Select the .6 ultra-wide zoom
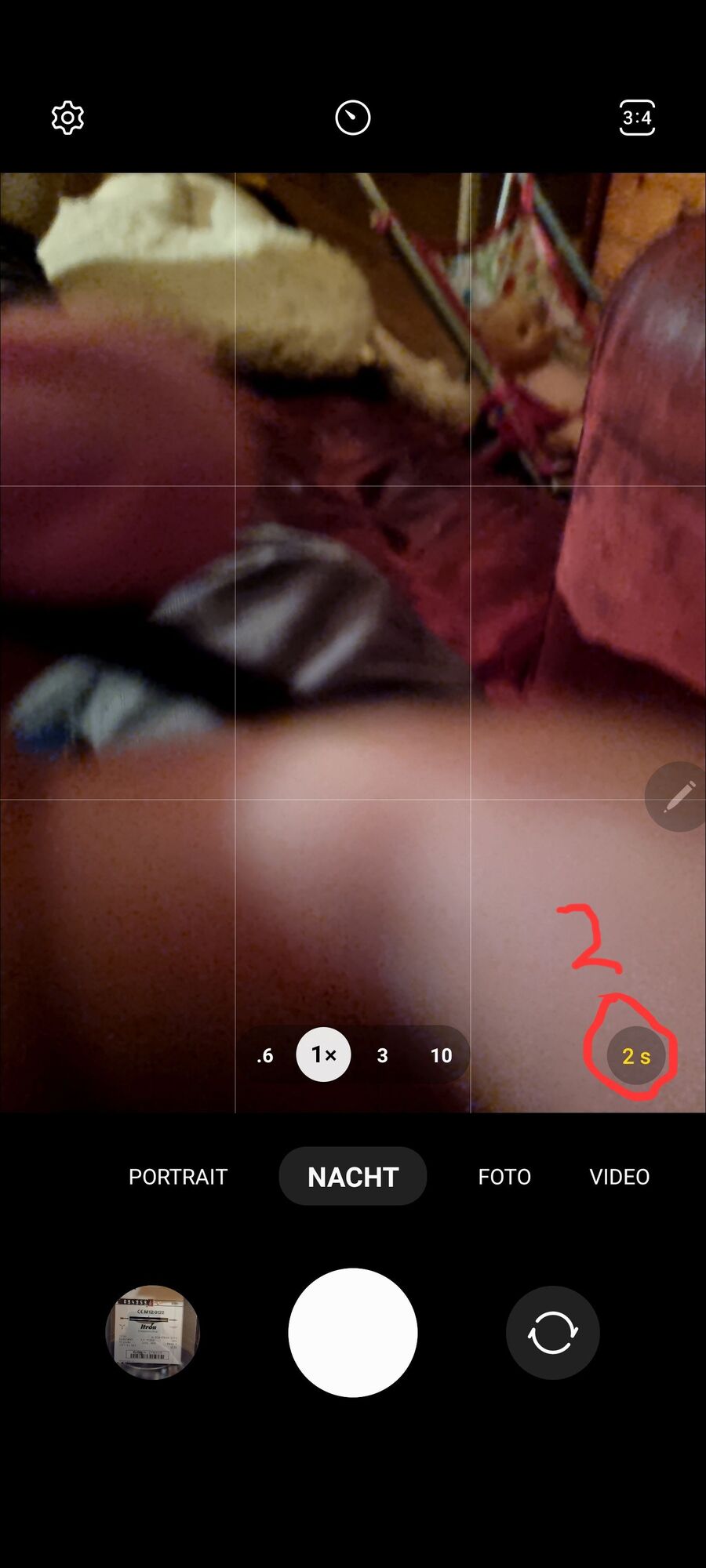The width and height of the screenshot is (706, 1568). 265,1055
